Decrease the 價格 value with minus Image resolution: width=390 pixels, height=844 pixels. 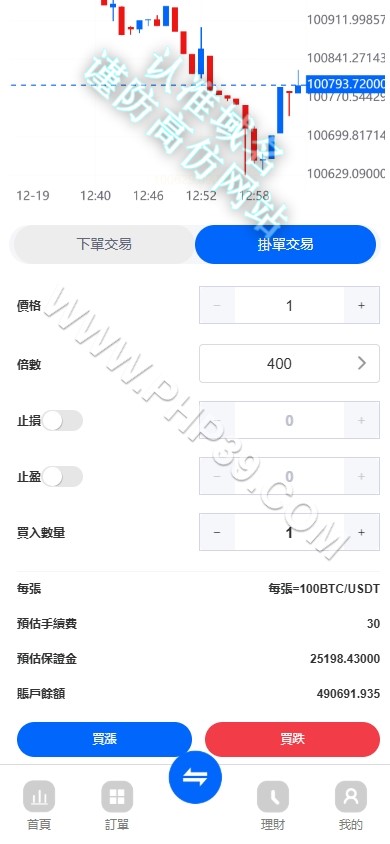[217, 305]
